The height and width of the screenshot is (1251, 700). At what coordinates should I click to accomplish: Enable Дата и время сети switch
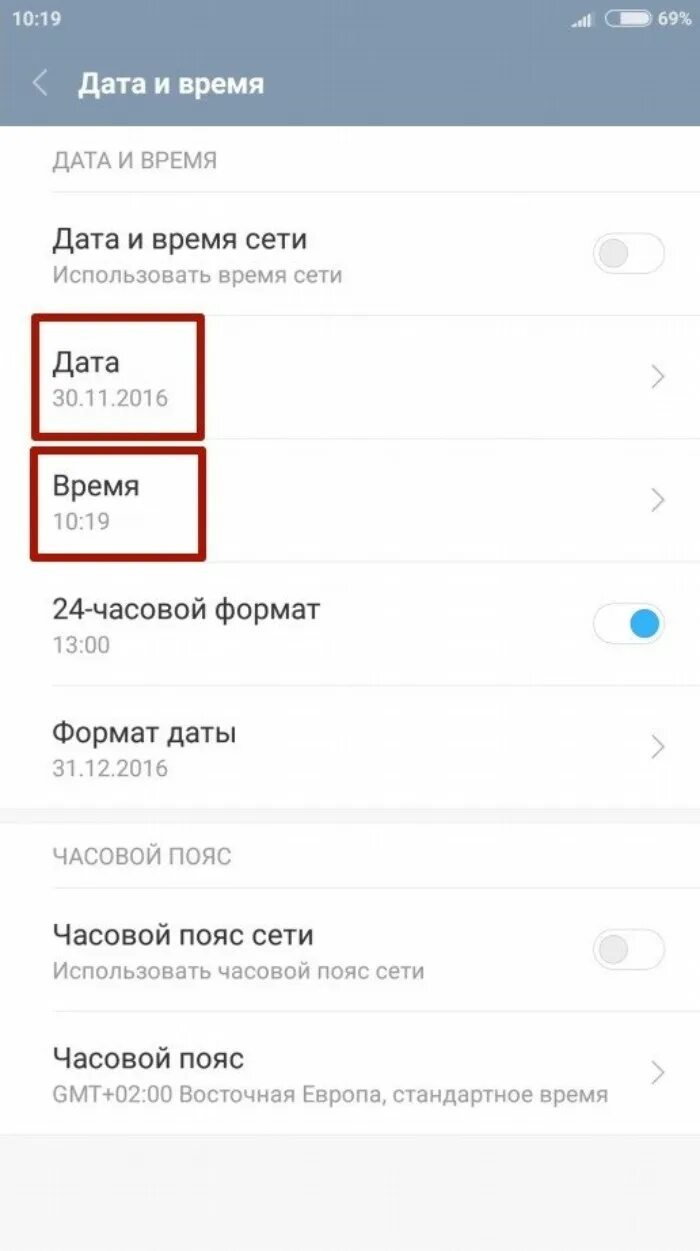tap(628, 254)
